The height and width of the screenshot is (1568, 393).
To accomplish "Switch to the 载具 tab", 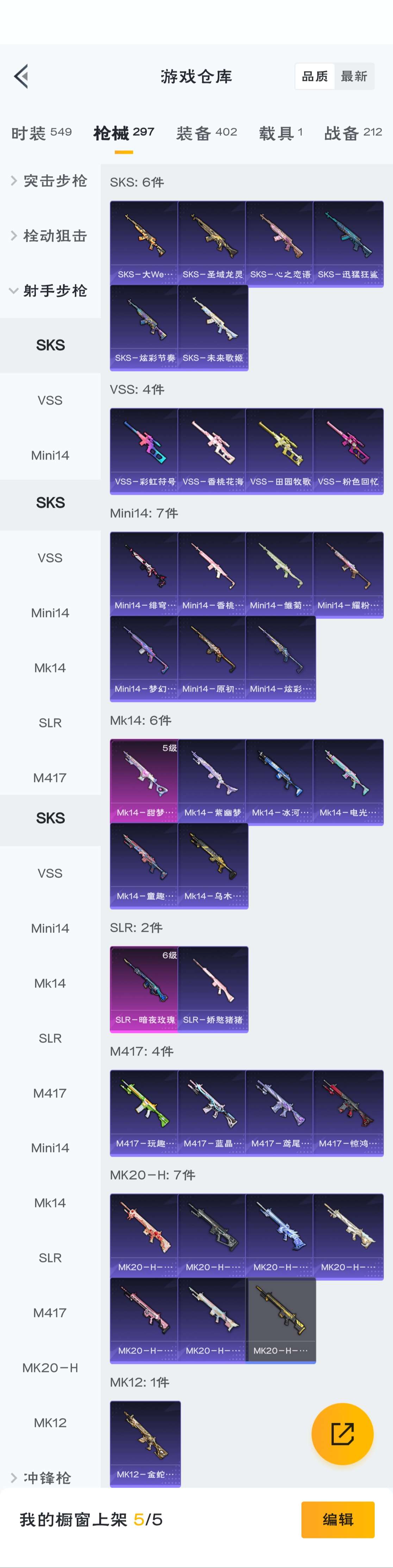I will coord(280,133).
